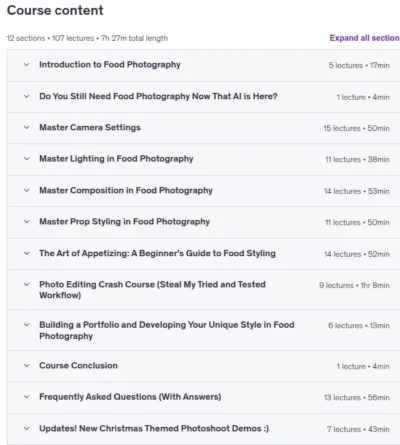Expand The Art of Appetizing section
The height and width of the screenshot is (445, 400).
pos(203,254)
